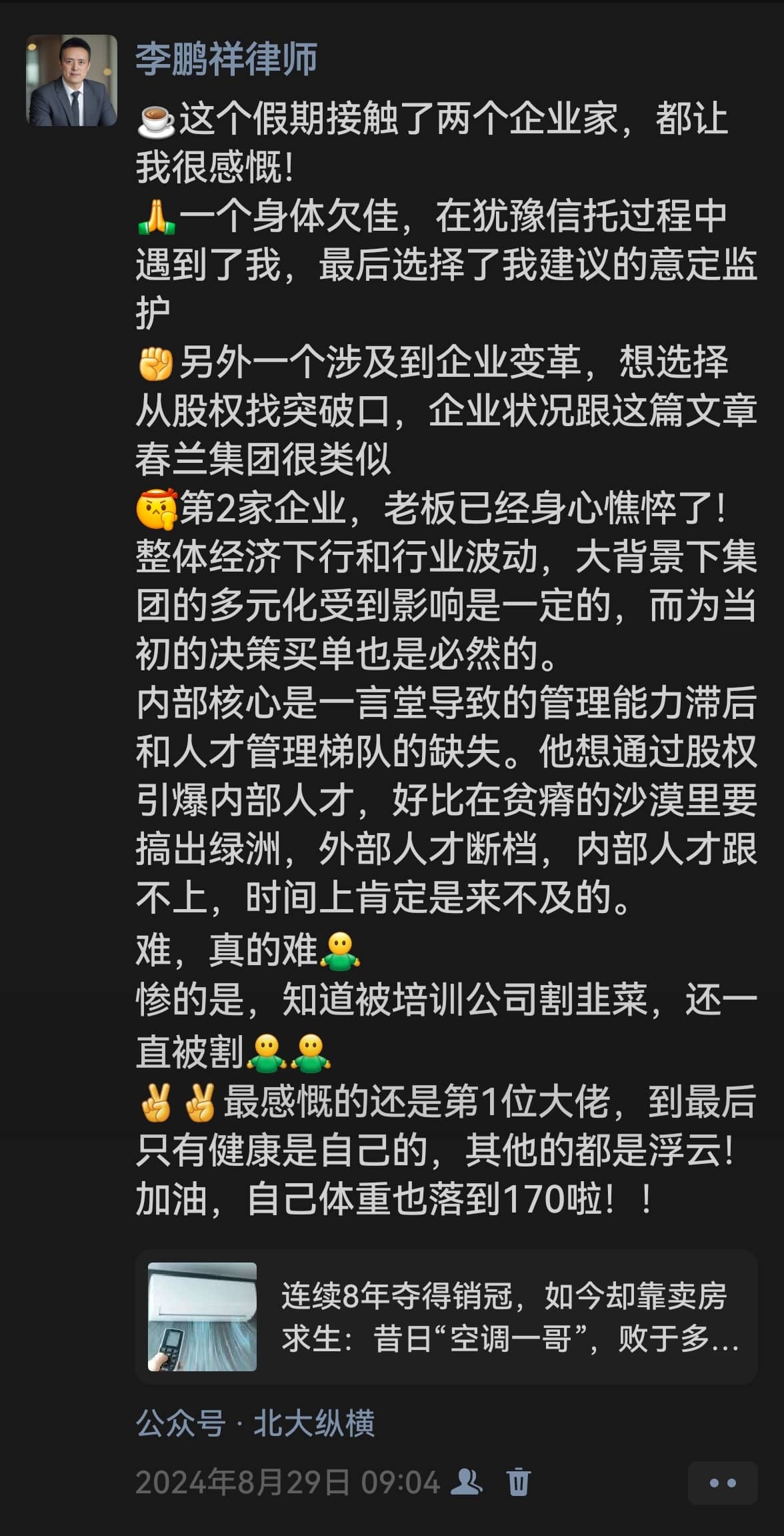This screenshot has height=1536, width=784.
Task: Delete this moment with the trash icon
Action: (x=518, y=1482)
